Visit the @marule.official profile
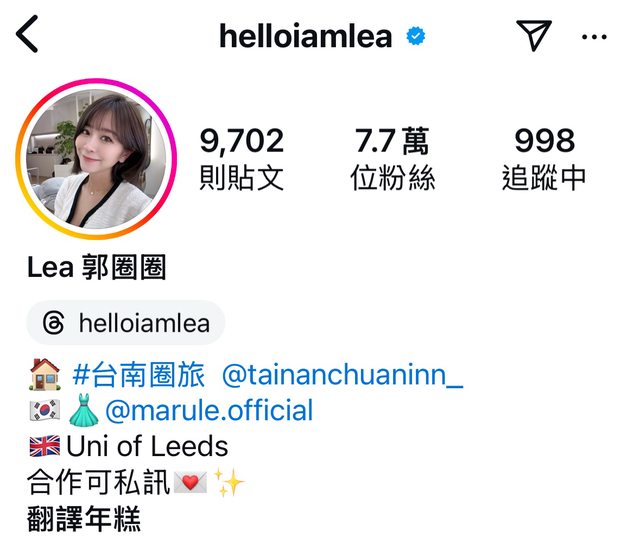The image size is (640, 537). tap(209, 410)
